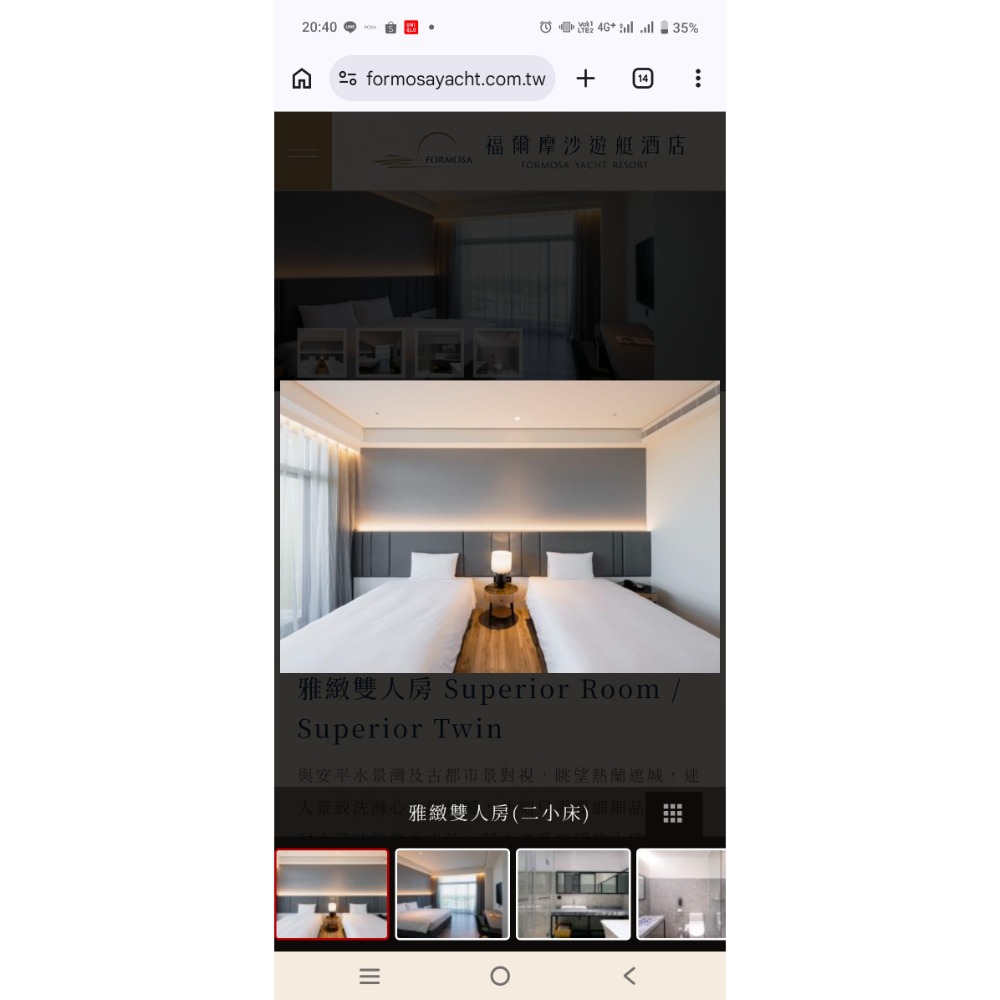Toggle the lightbox thumbnail grid icon
Screen dimensions: 1000x1000
tap(673, 813)
